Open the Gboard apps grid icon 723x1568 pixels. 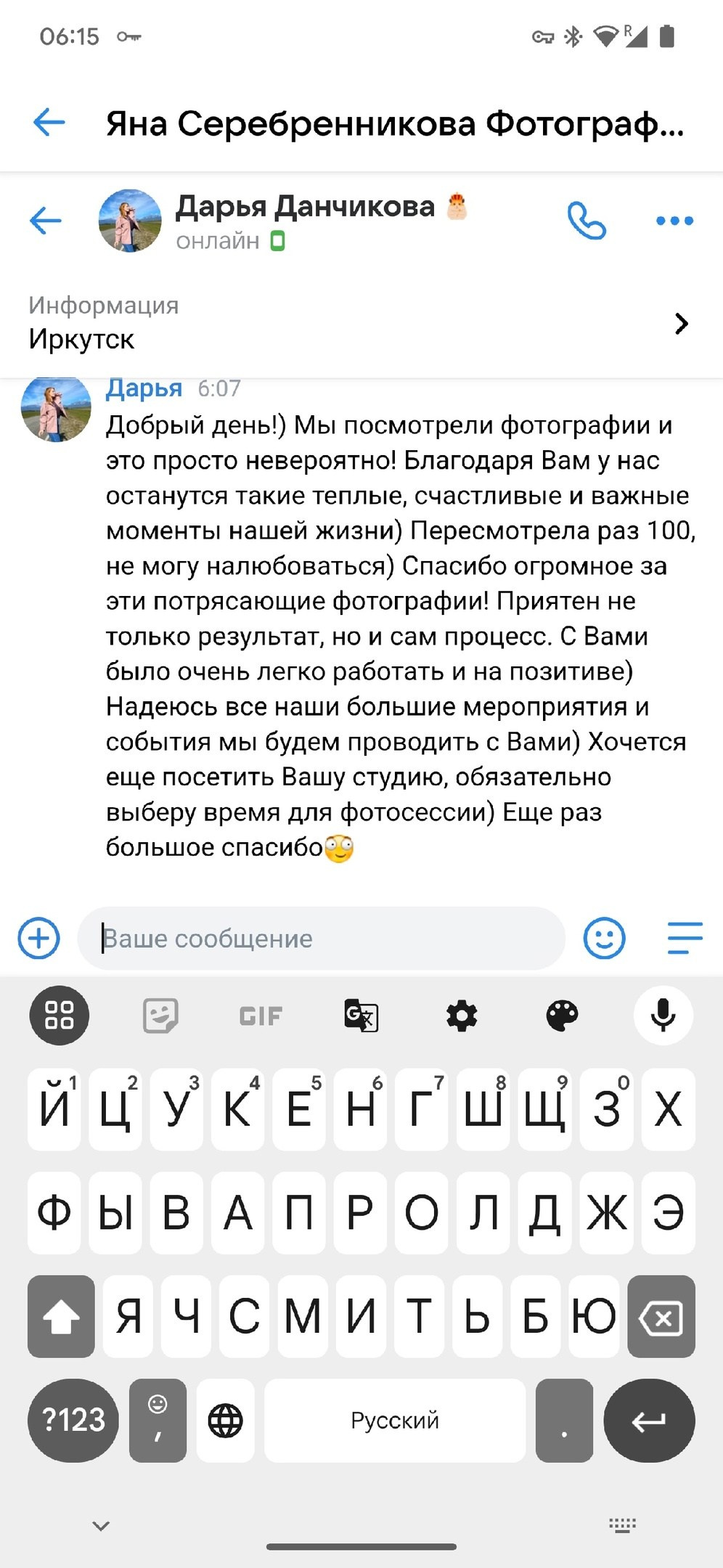59,1015
